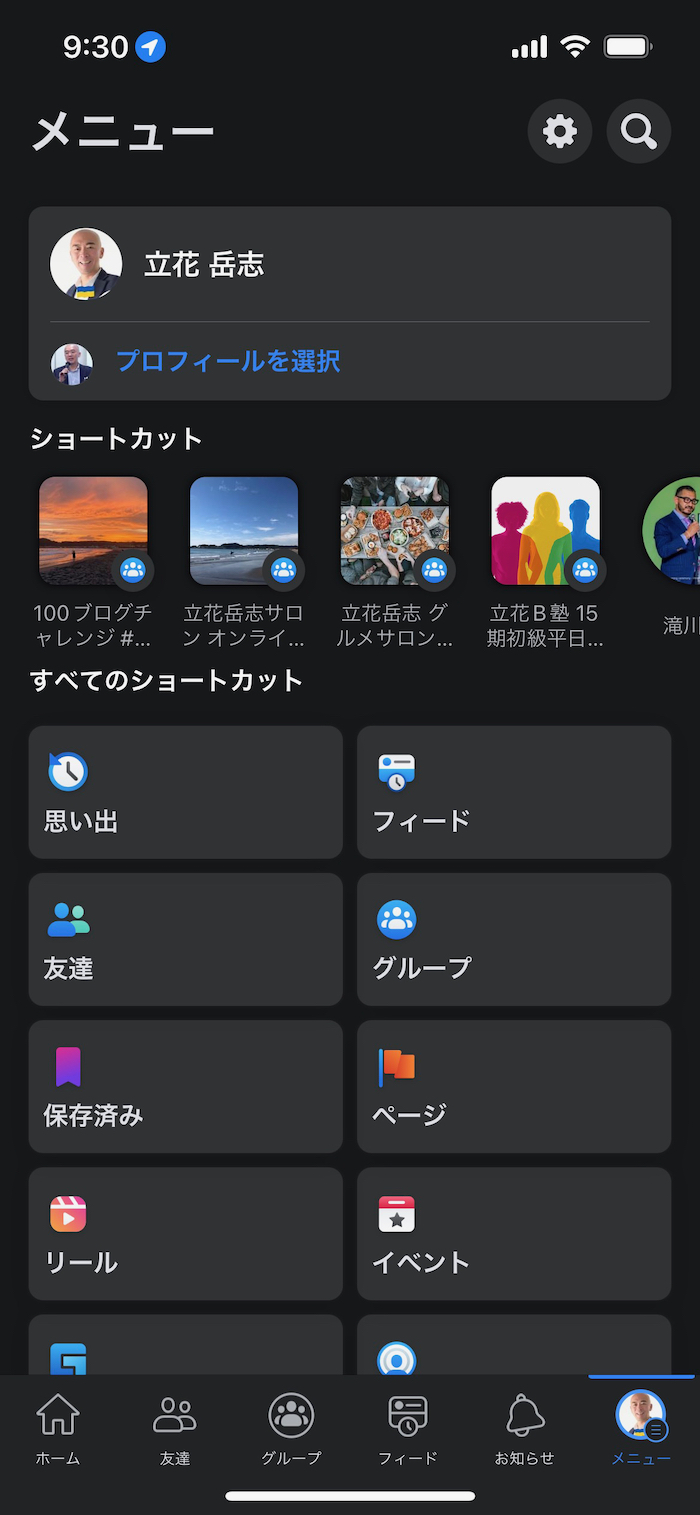This screenshot has width=700, height=1515.
Task: Open the グループ shortcut card
Action: [x=513, y=939]
